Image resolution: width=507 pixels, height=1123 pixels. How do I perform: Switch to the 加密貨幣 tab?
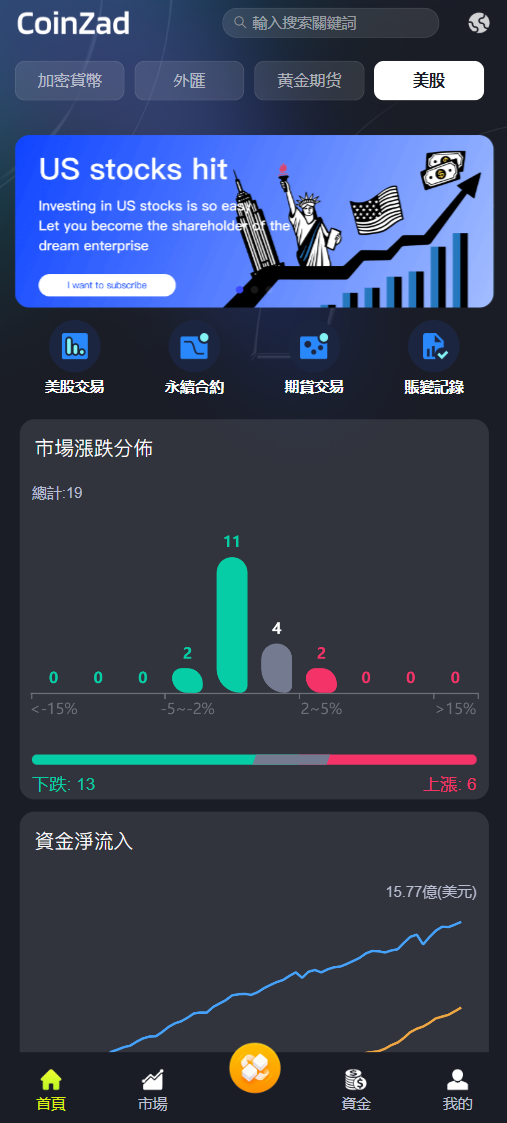tap(69, 81)
